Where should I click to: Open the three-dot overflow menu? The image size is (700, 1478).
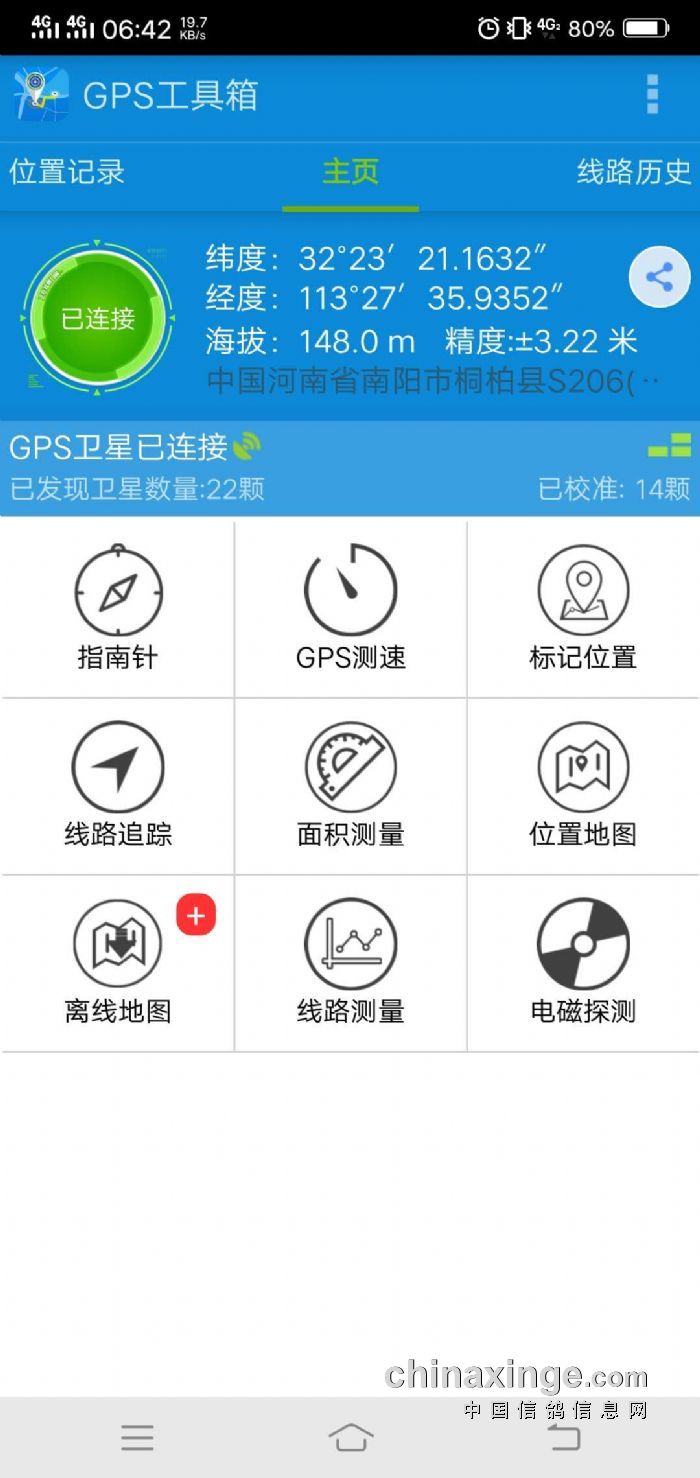652,94
